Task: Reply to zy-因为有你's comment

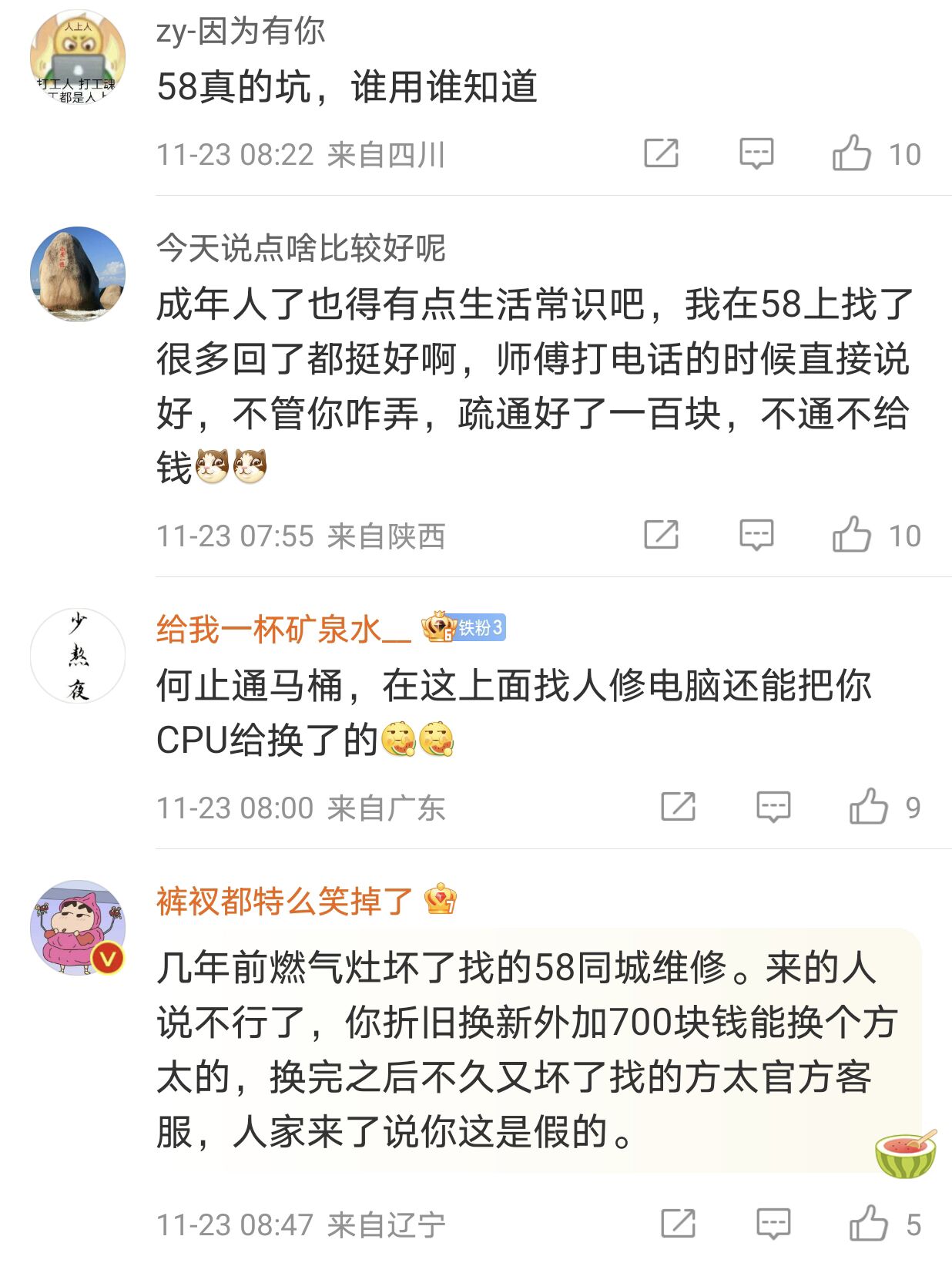Action: pos(756,153)
